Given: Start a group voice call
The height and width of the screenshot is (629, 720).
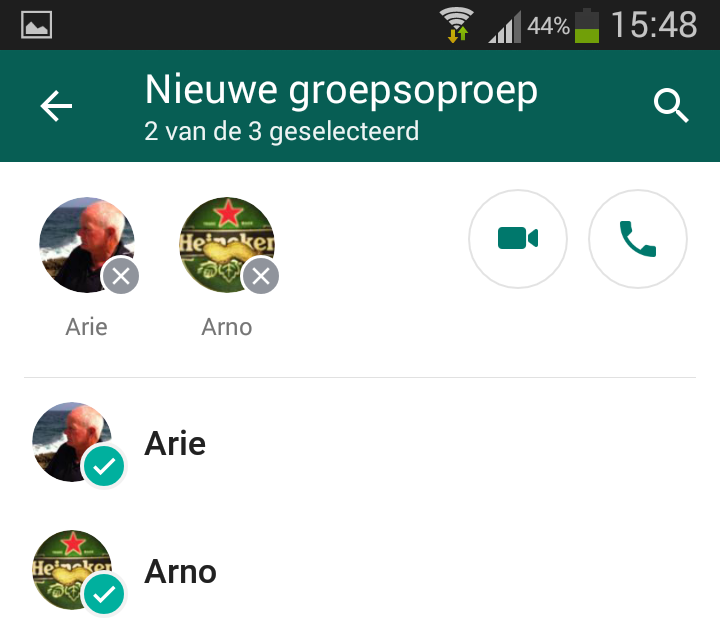Looking at the screenshot, I should coord(637,238).
